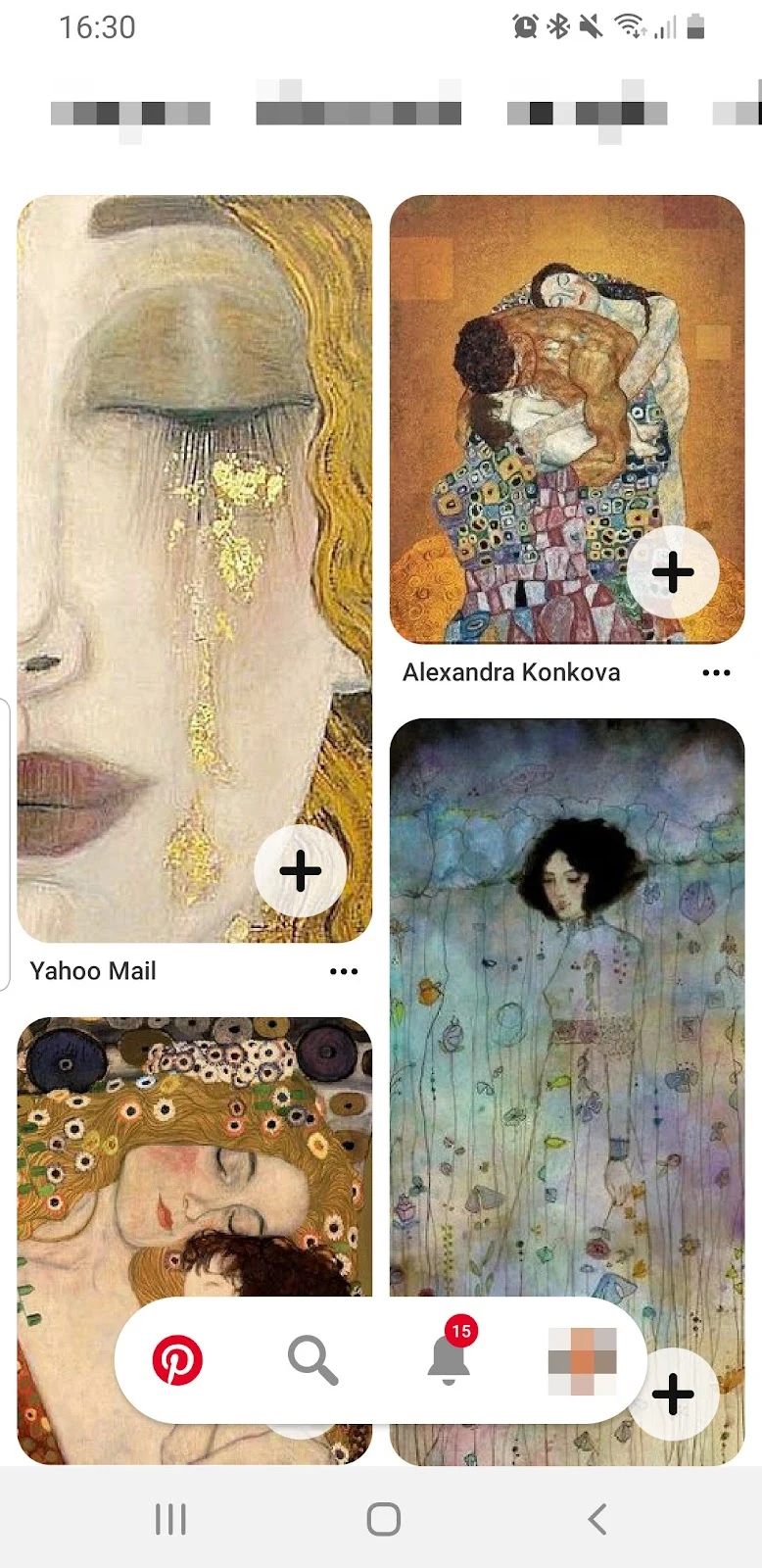Screen dimensions: 762x1568
Task: Save the blue watercolor woman pin
Action: [x=675, y=1395]
